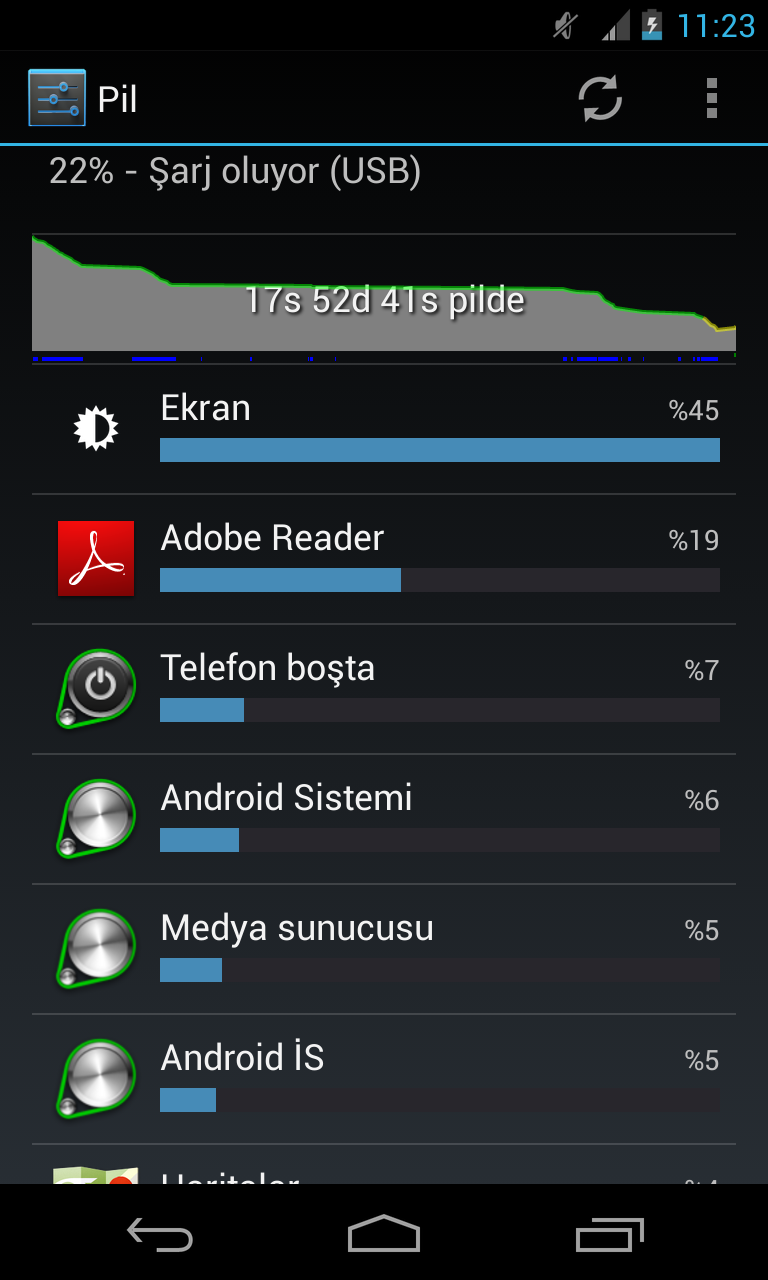This screenshot has height=1280, width=768.
Task: Open Ekran battery usage details
Action: point(384,429)
